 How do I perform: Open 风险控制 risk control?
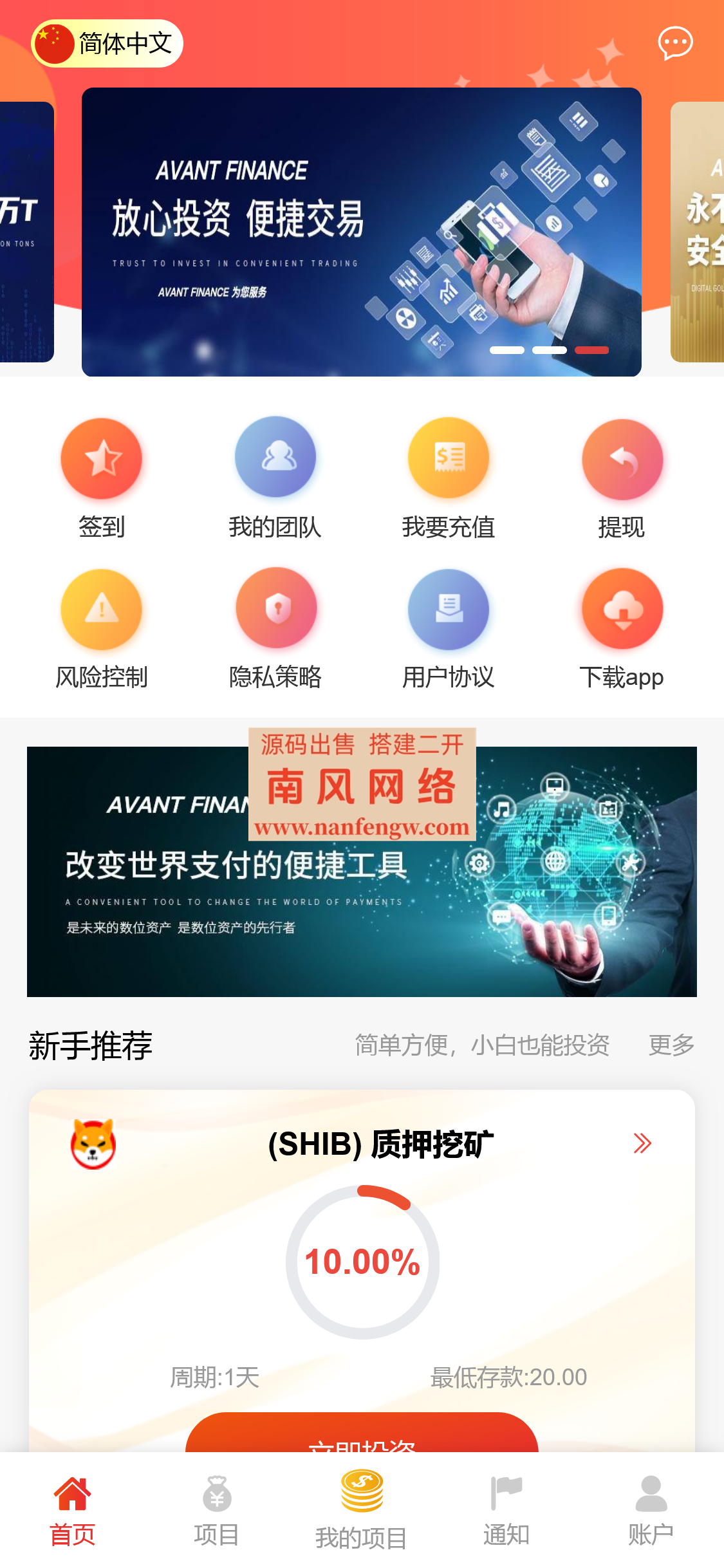click(101, 608)
